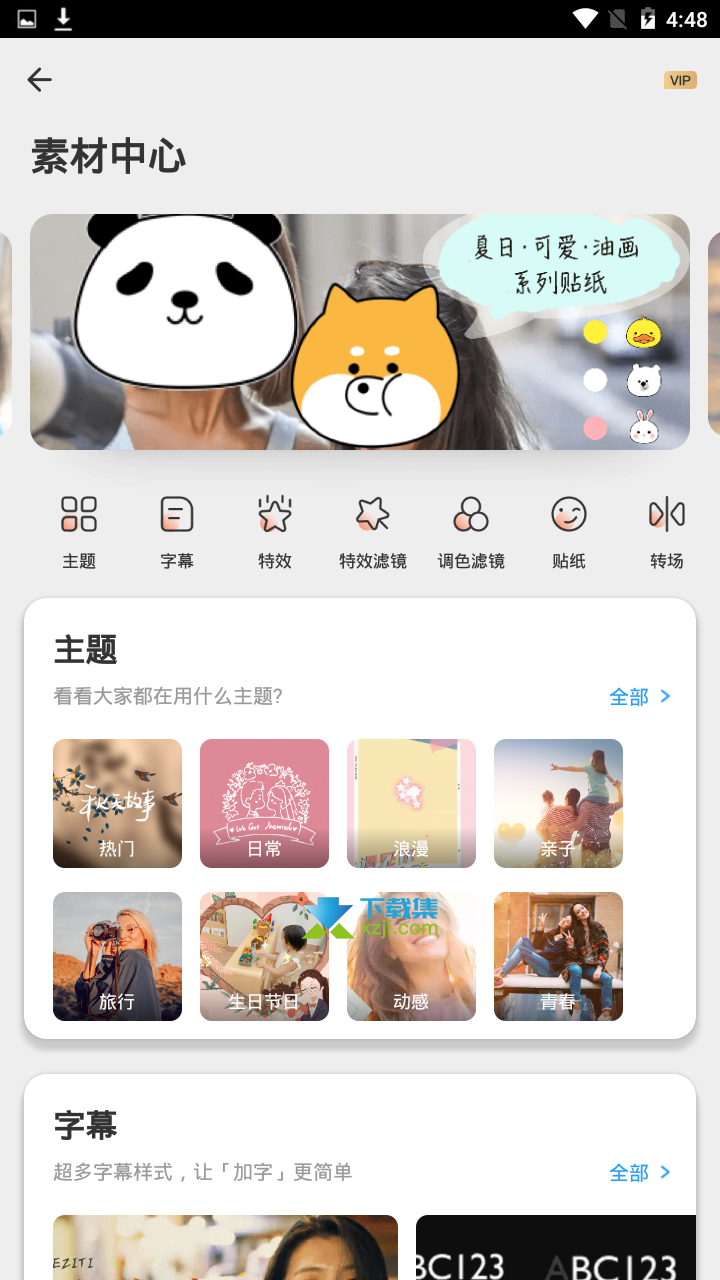The image size is (720, 1280).
Task: Open the 日常 theme tile
Action: [264, 803]
